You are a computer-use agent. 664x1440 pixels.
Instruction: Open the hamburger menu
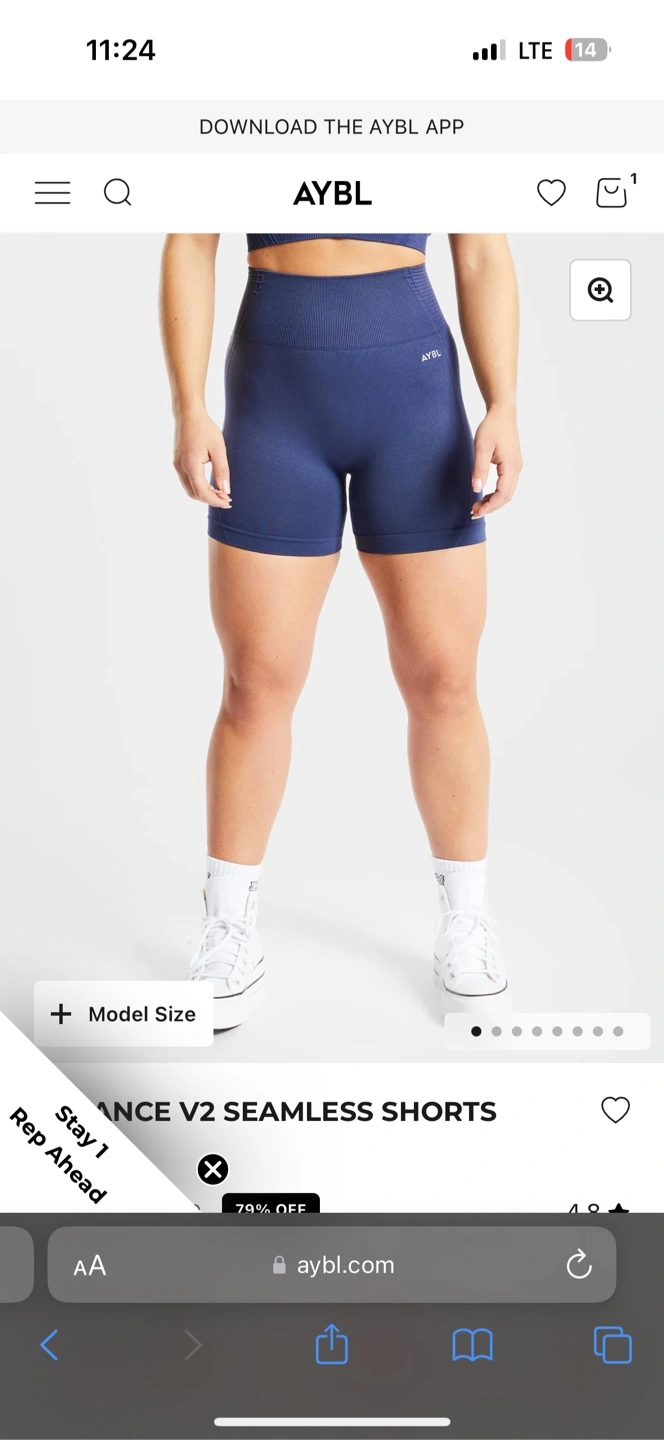pos(52,193)
